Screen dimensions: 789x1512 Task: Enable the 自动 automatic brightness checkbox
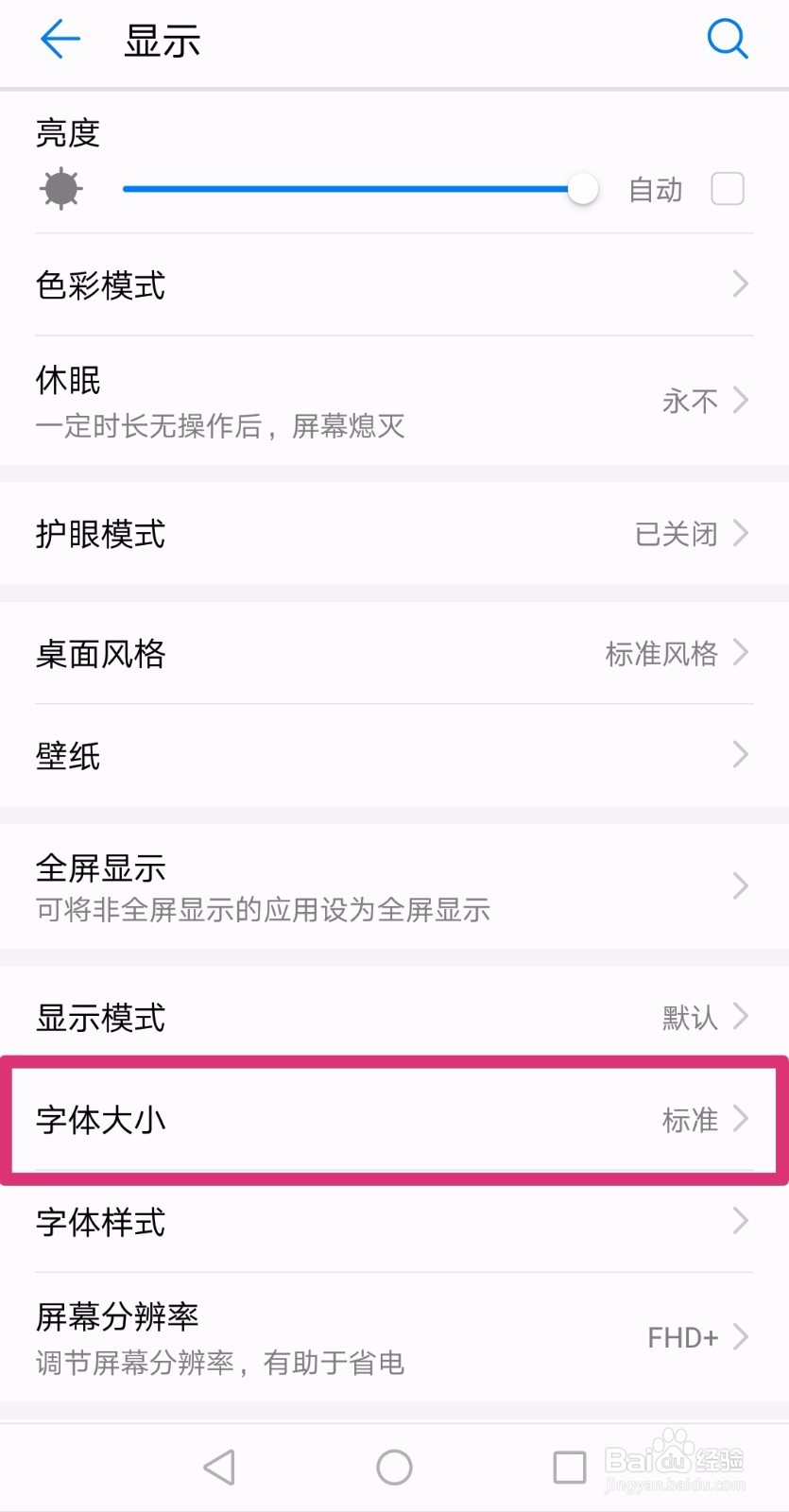tap(727, 188)
